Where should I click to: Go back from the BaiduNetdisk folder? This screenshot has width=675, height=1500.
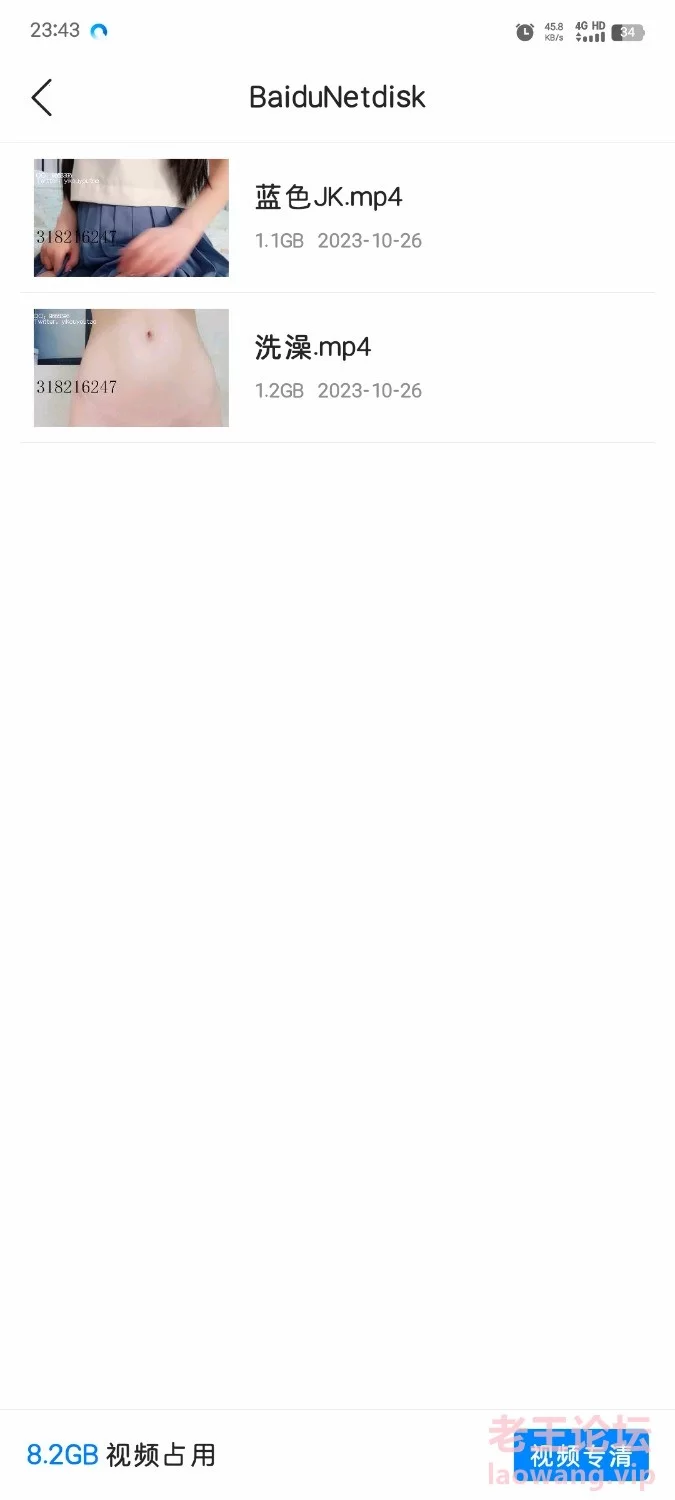point(41,97)
